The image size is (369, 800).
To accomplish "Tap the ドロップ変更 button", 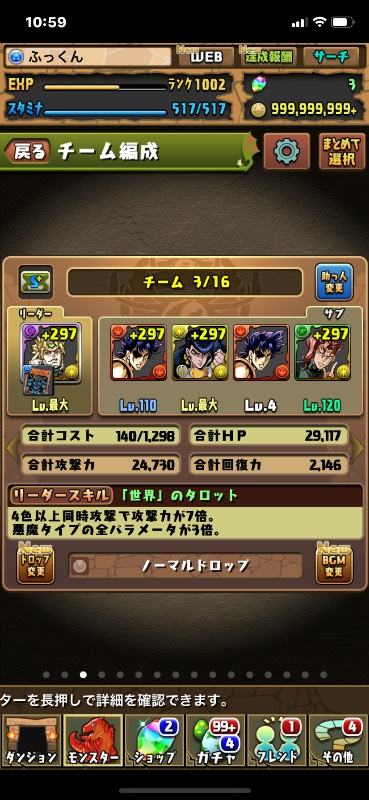I will point(36,565).
